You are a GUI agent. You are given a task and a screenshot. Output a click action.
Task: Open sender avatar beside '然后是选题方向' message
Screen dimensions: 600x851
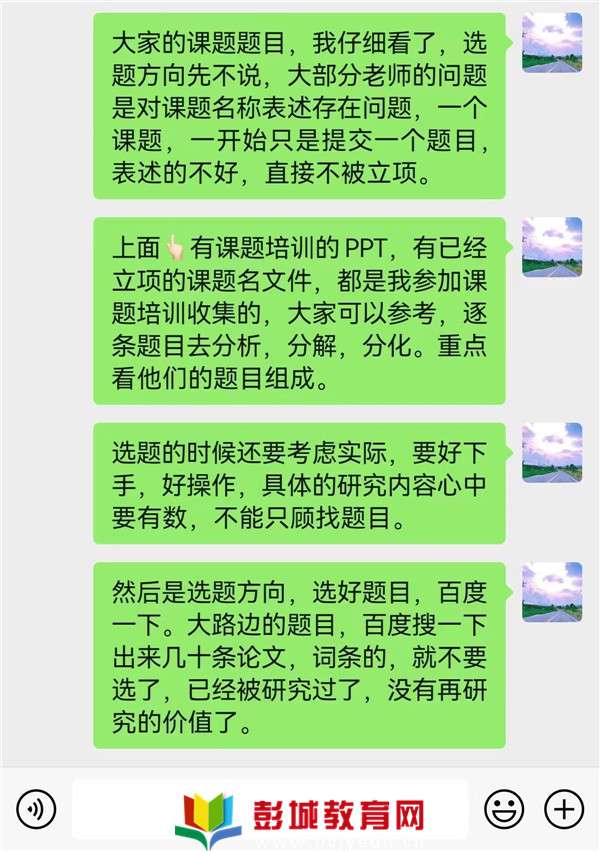(552, 592)
